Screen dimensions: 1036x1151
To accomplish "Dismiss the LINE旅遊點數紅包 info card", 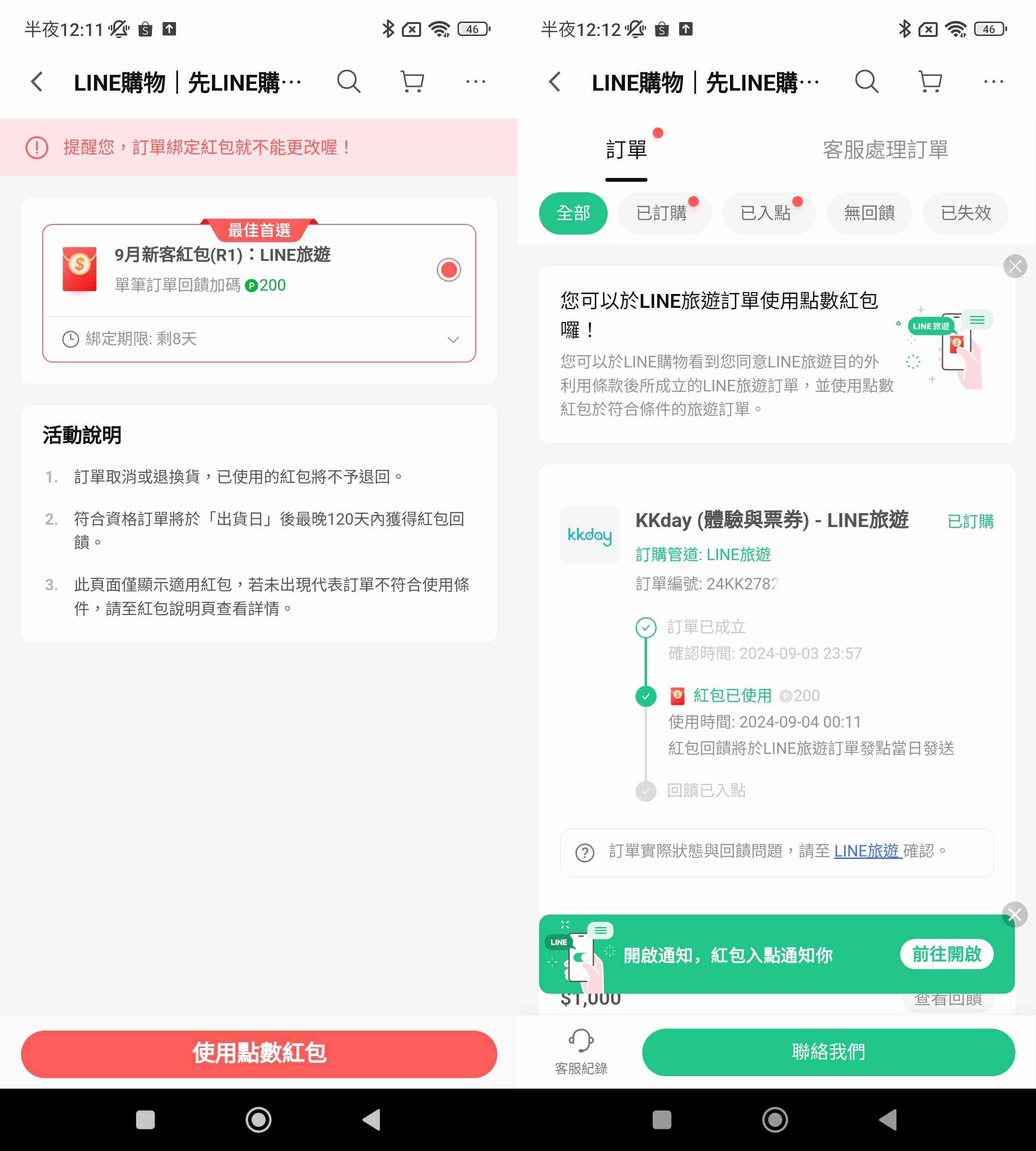I will coord(1015,266).
